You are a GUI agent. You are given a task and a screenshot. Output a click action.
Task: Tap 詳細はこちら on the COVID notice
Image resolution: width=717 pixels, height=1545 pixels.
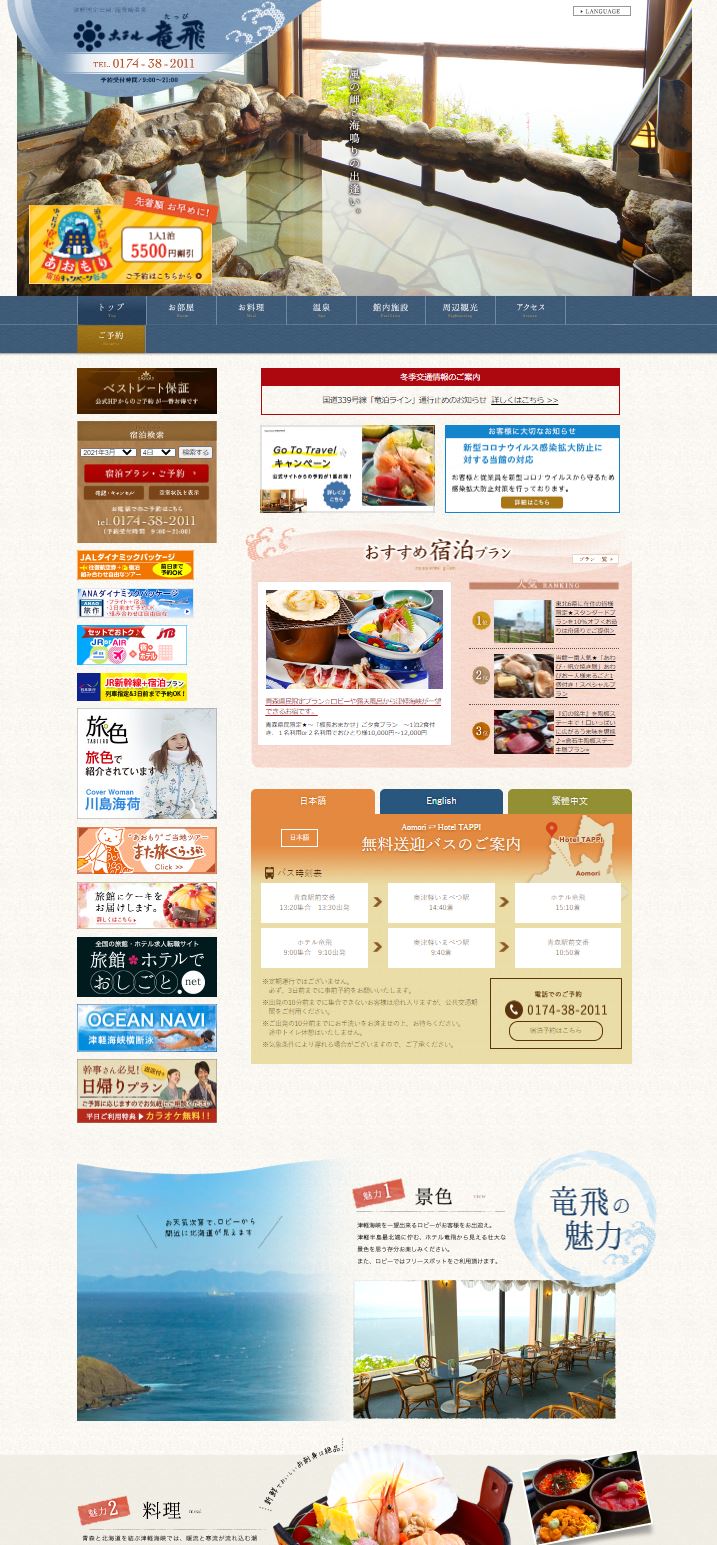point(531,502)
